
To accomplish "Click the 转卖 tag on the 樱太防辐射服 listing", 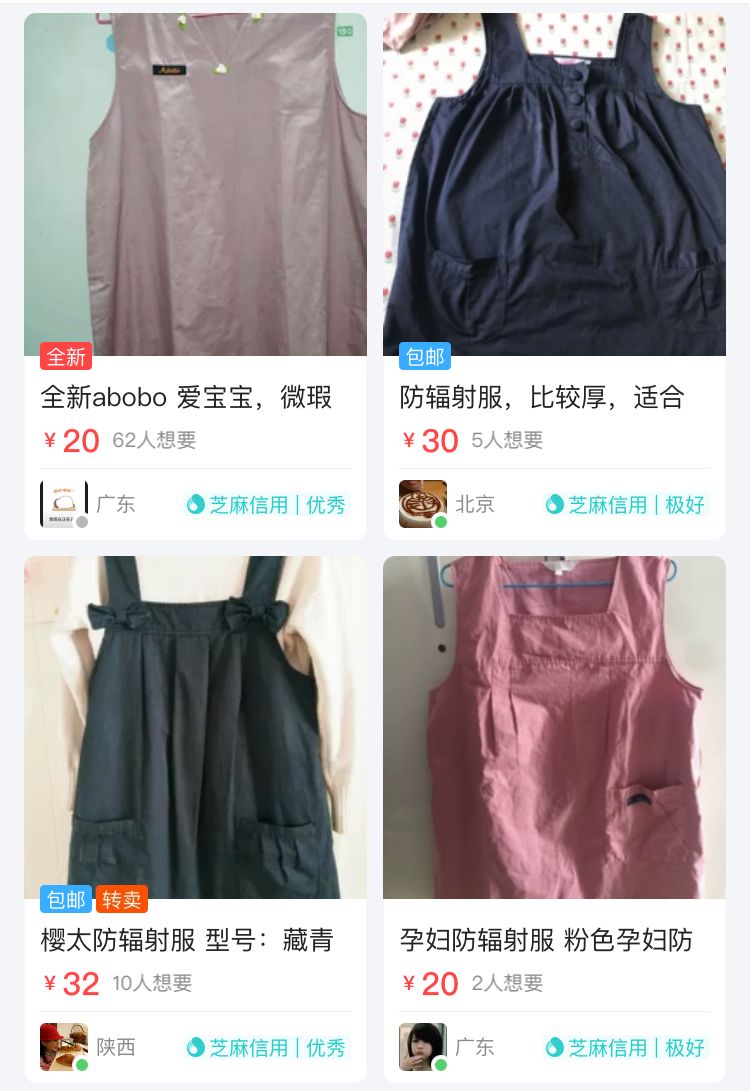I will [122, 900].
